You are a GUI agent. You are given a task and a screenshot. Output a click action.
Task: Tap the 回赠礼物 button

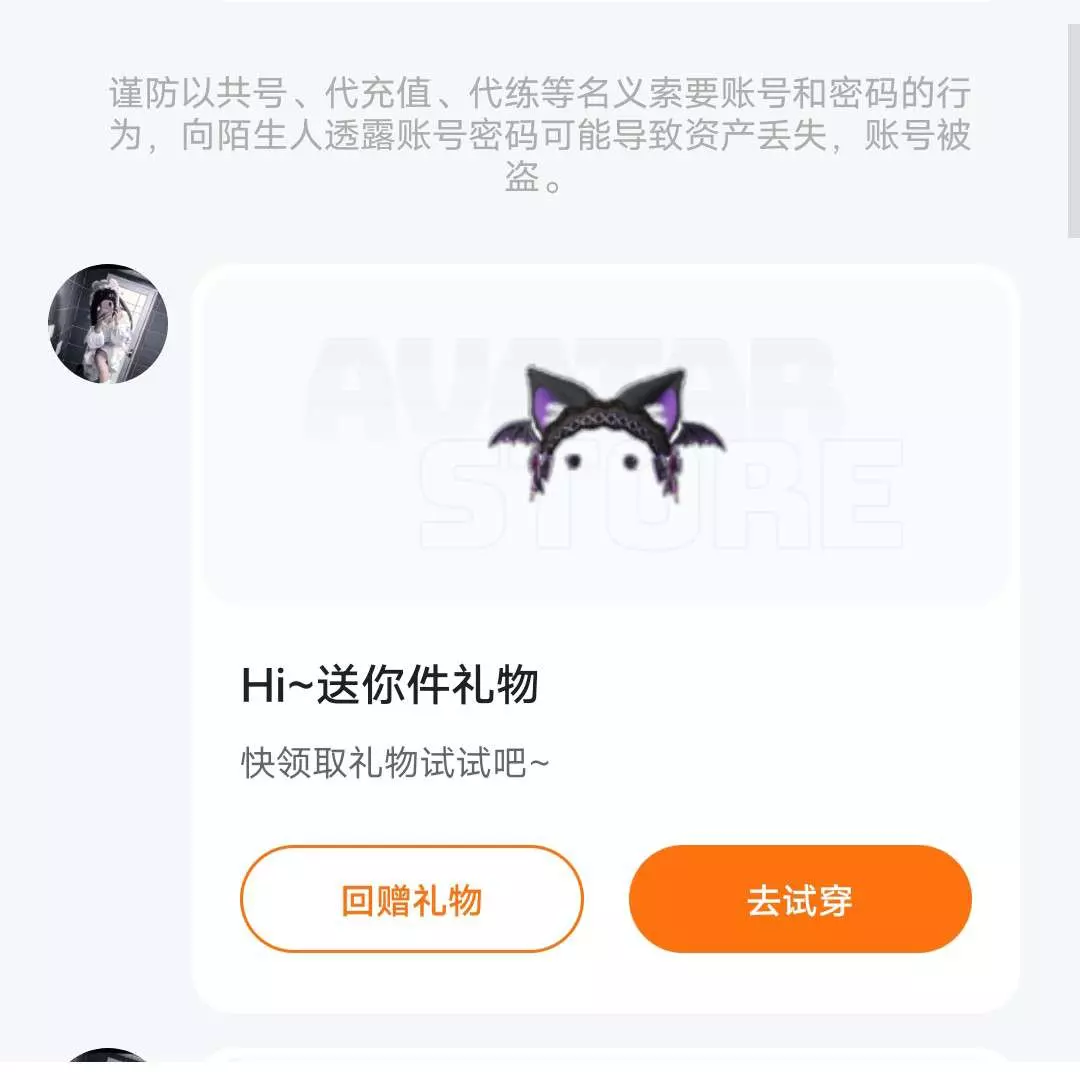411,899
